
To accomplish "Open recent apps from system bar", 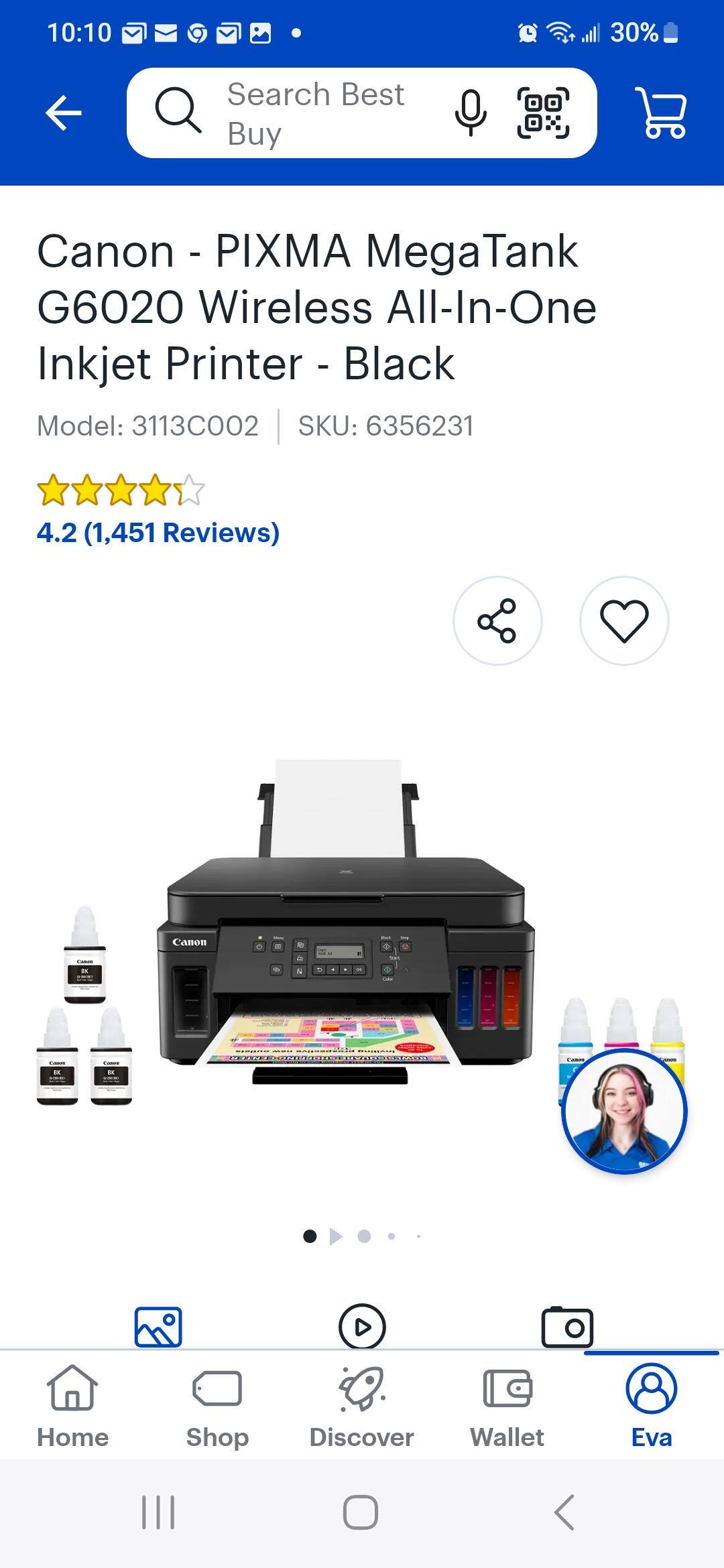I will 158,1512.
